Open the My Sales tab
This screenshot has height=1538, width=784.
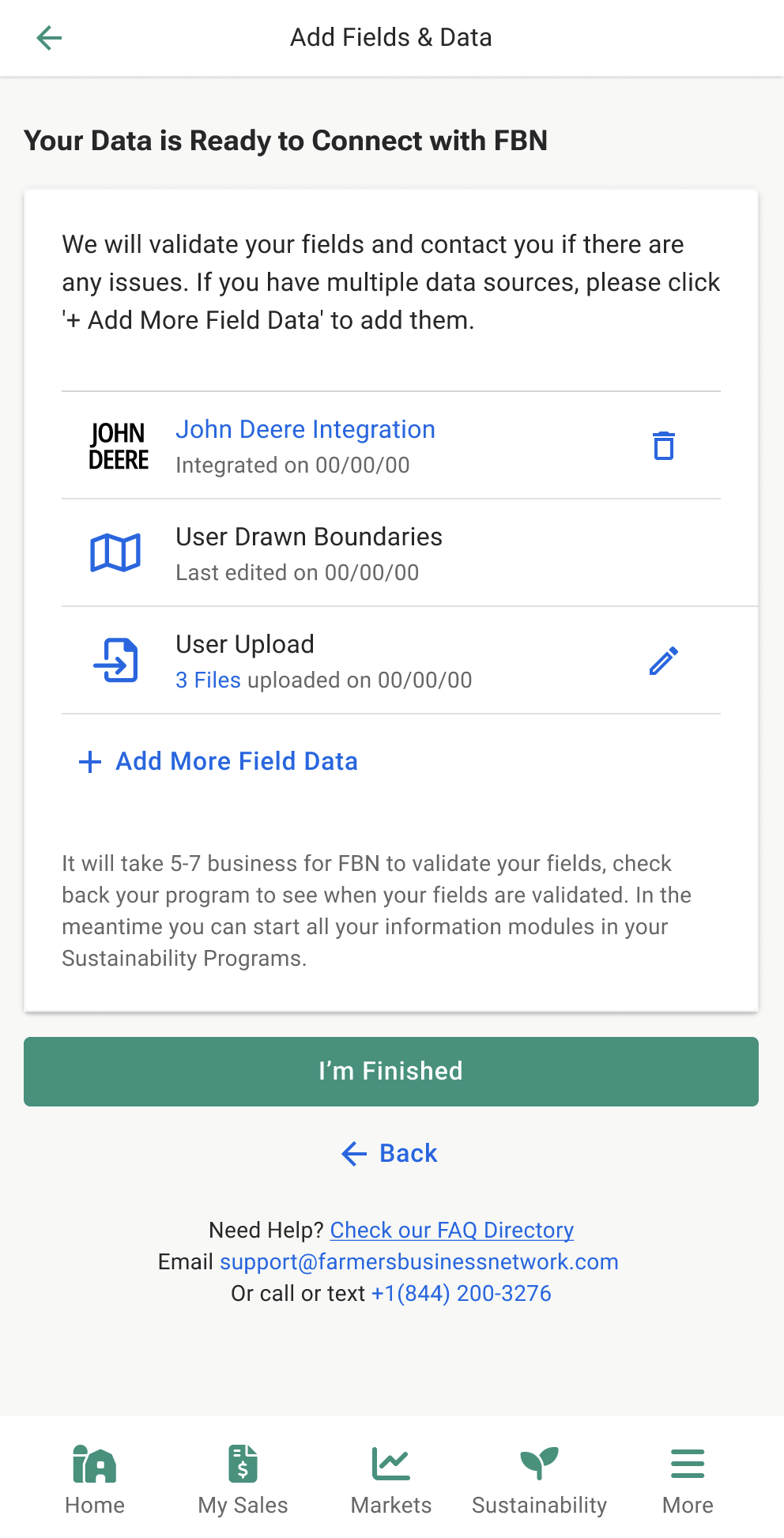243,1480
